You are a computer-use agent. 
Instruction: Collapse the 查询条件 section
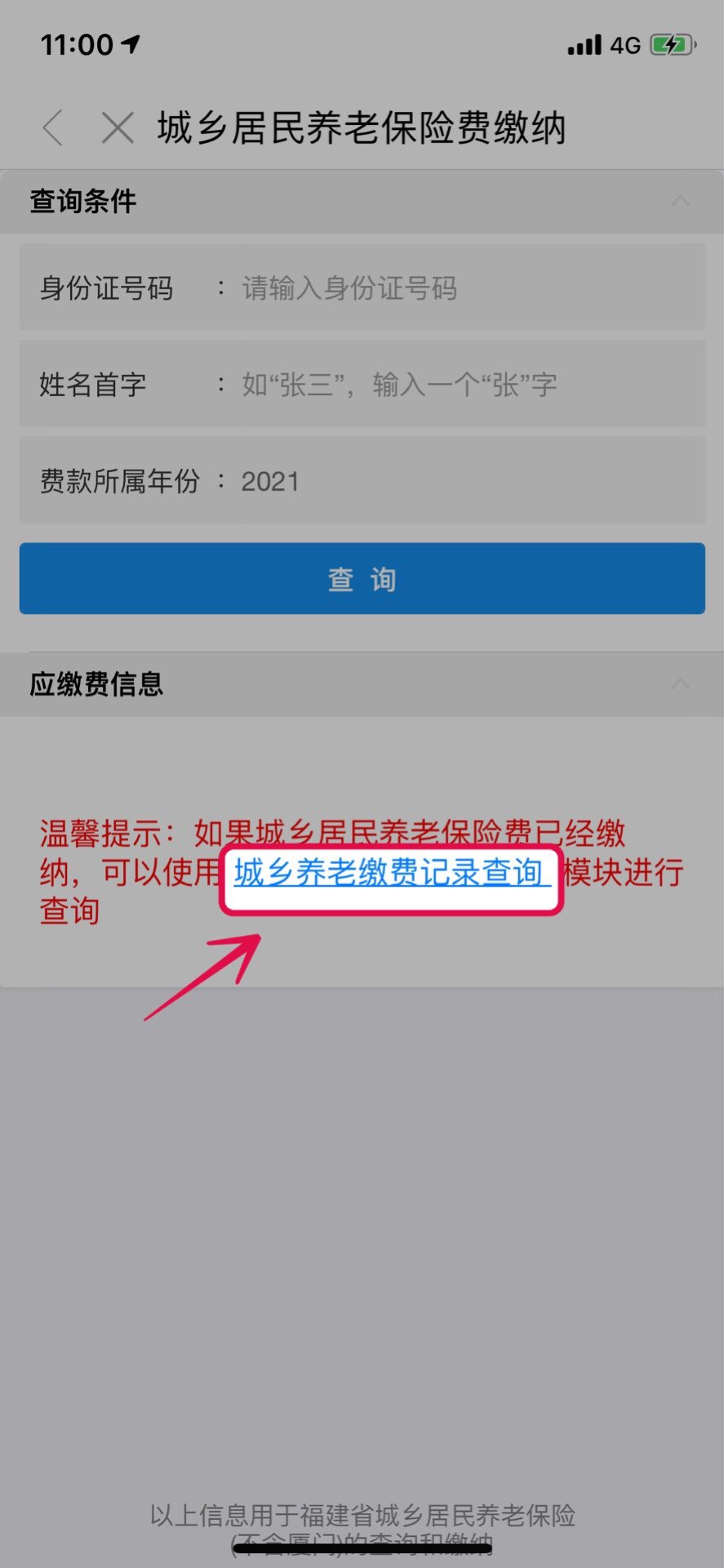click(680, 201)
